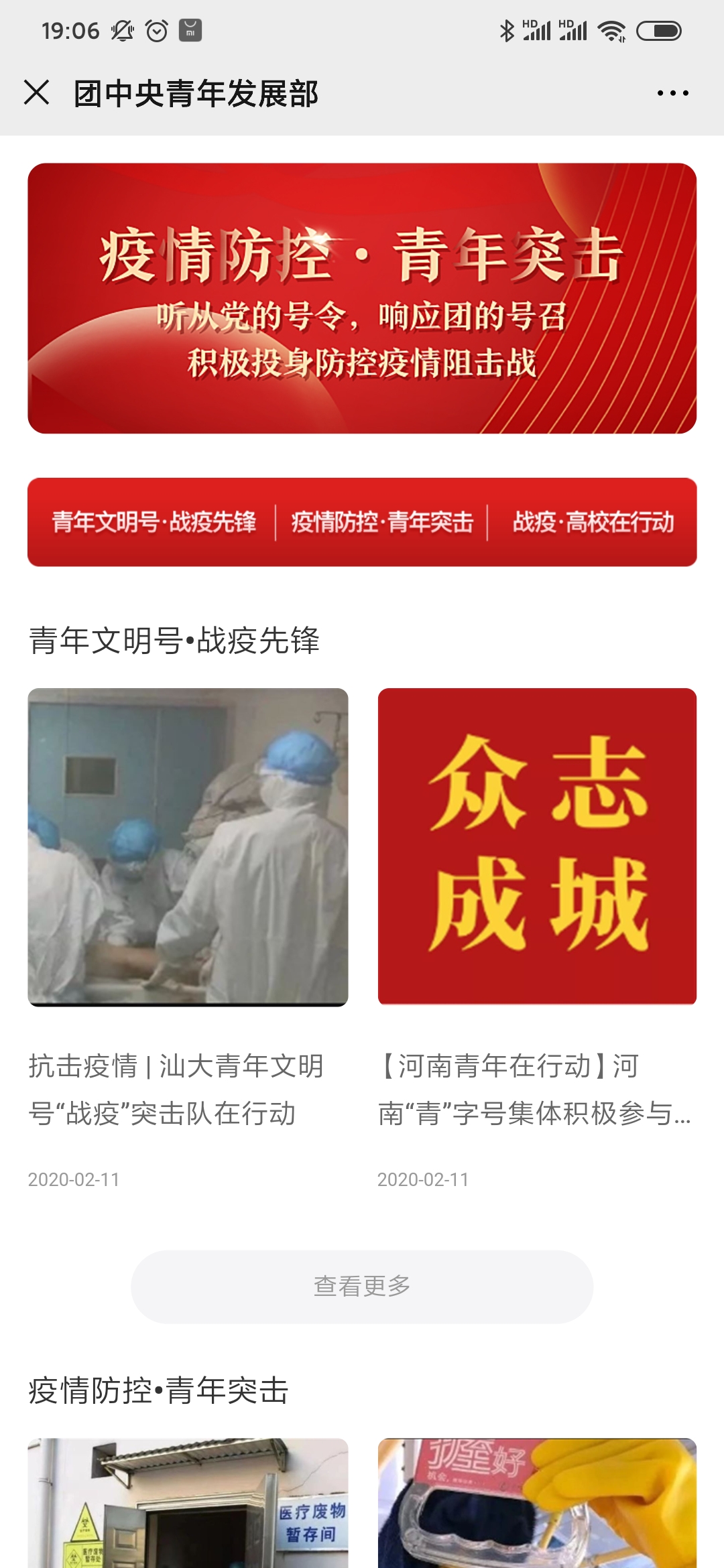This screenshot has width=724, height=1568.
Task: Tap 查看更多 to view more articles
Action: [362, 1287]
